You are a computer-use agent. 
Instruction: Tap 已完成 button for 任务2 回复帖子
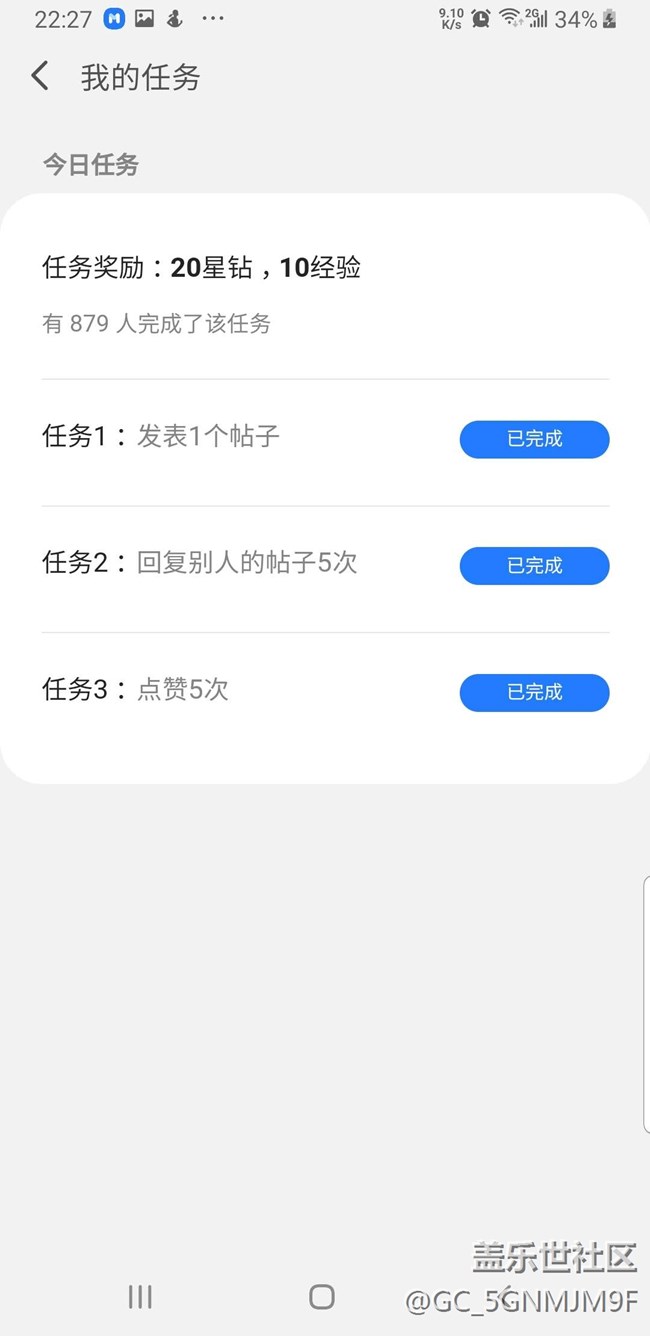[534, 566]
